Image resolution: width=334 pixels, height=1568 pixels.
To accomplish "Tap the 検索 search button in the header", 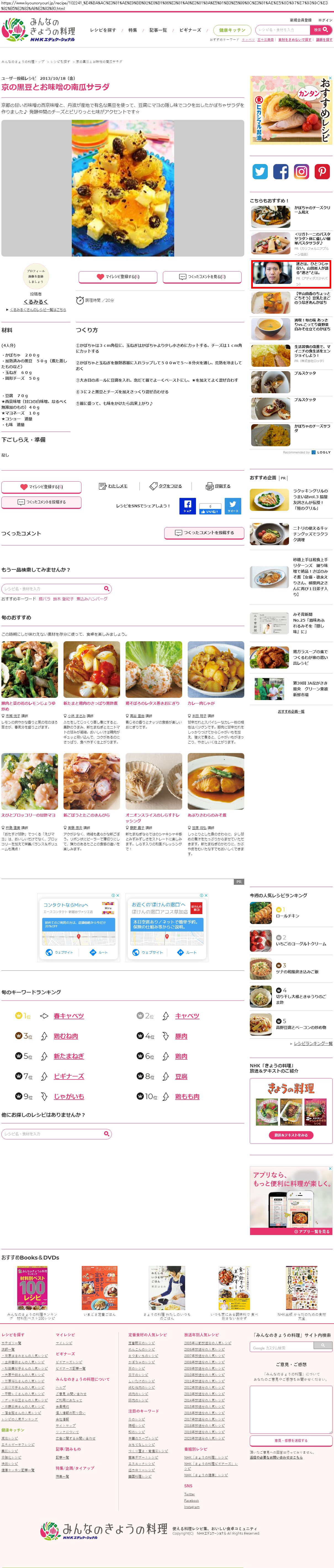I will pos(321,29).
